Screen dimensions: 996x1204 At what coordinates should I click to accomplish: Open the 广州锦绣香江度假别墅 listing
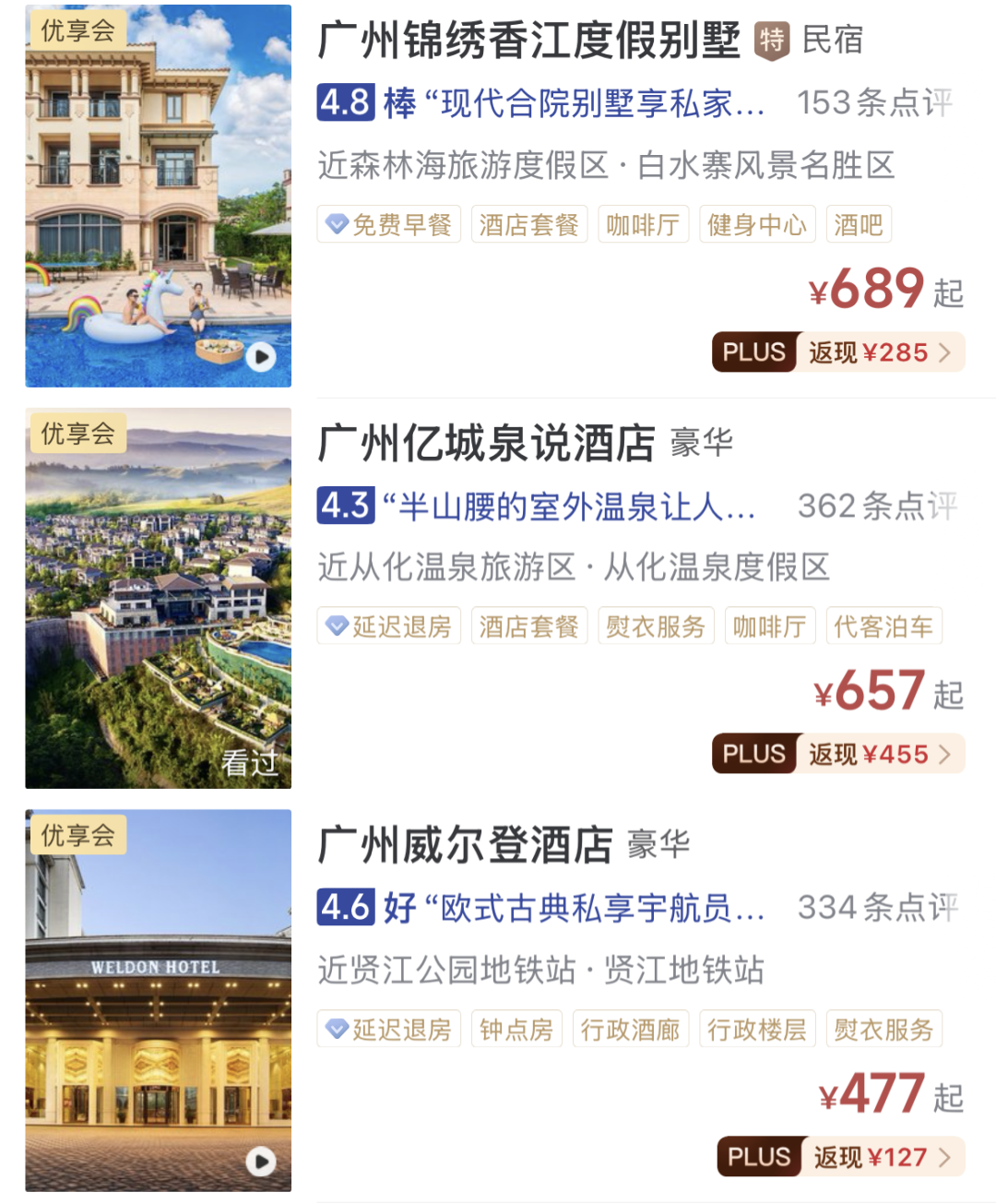[x=528, y=41]
